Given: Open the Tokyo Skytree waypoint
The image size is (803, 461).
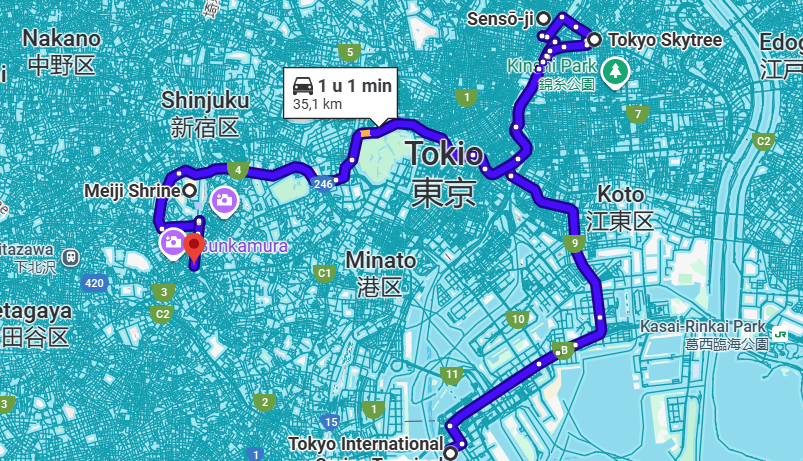Looking at the screenshot, I should click(x=594, y=40).
